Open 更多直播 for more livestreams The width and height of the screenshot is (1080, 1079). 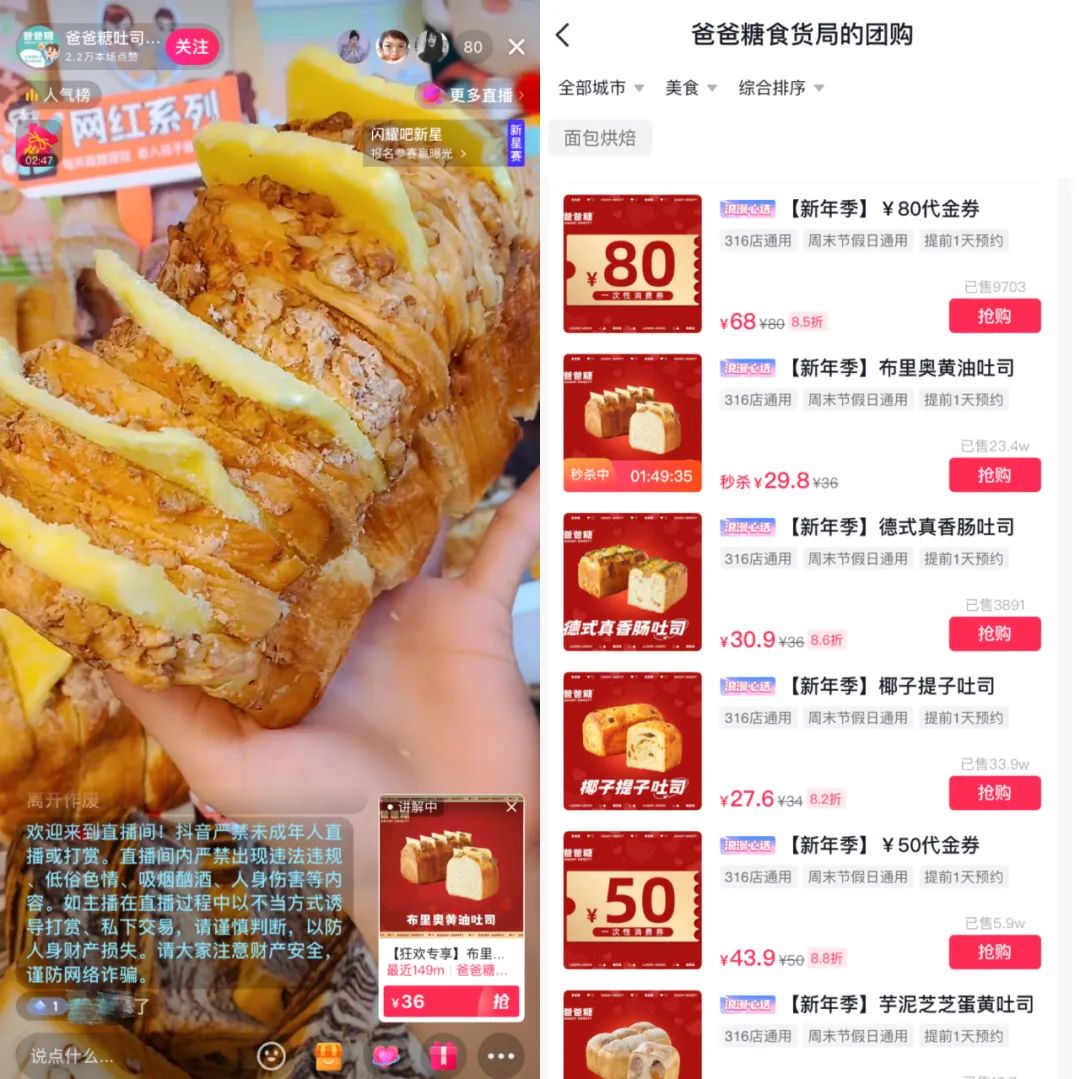(473, 95)
